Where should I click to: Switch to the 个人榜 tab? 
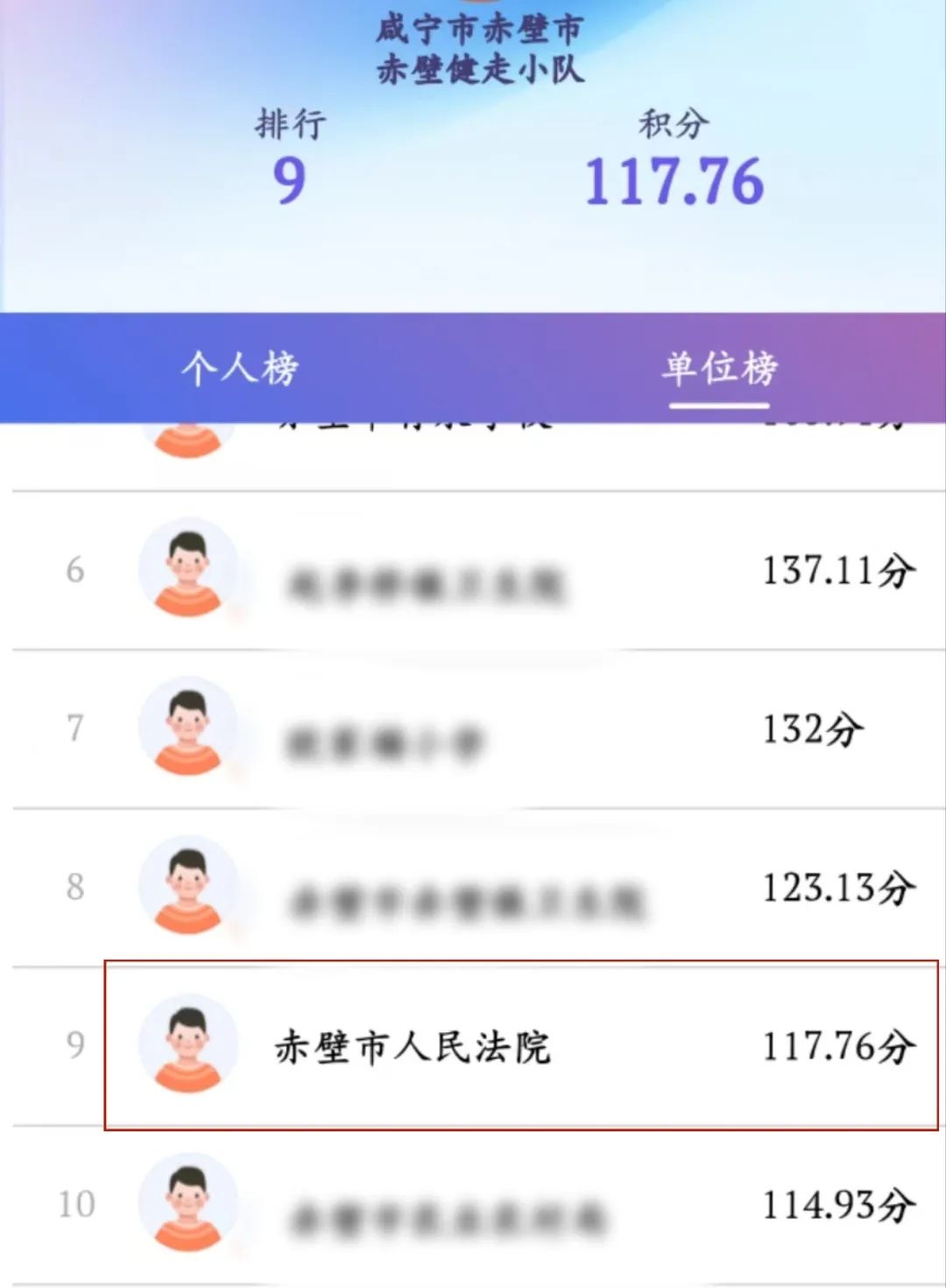[240, 369]
